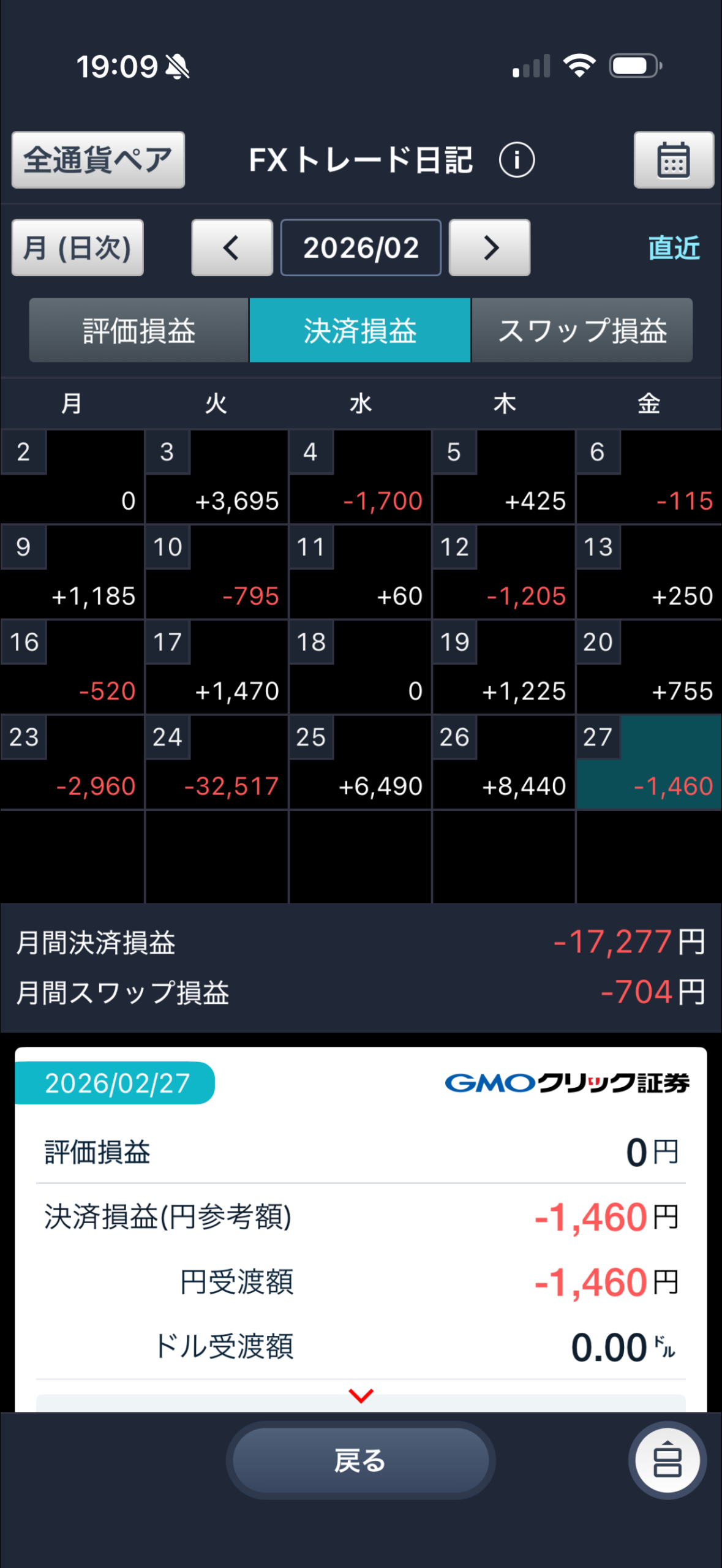
Task: Select the 決済損益 tab
Action: [x=360, y=331]
